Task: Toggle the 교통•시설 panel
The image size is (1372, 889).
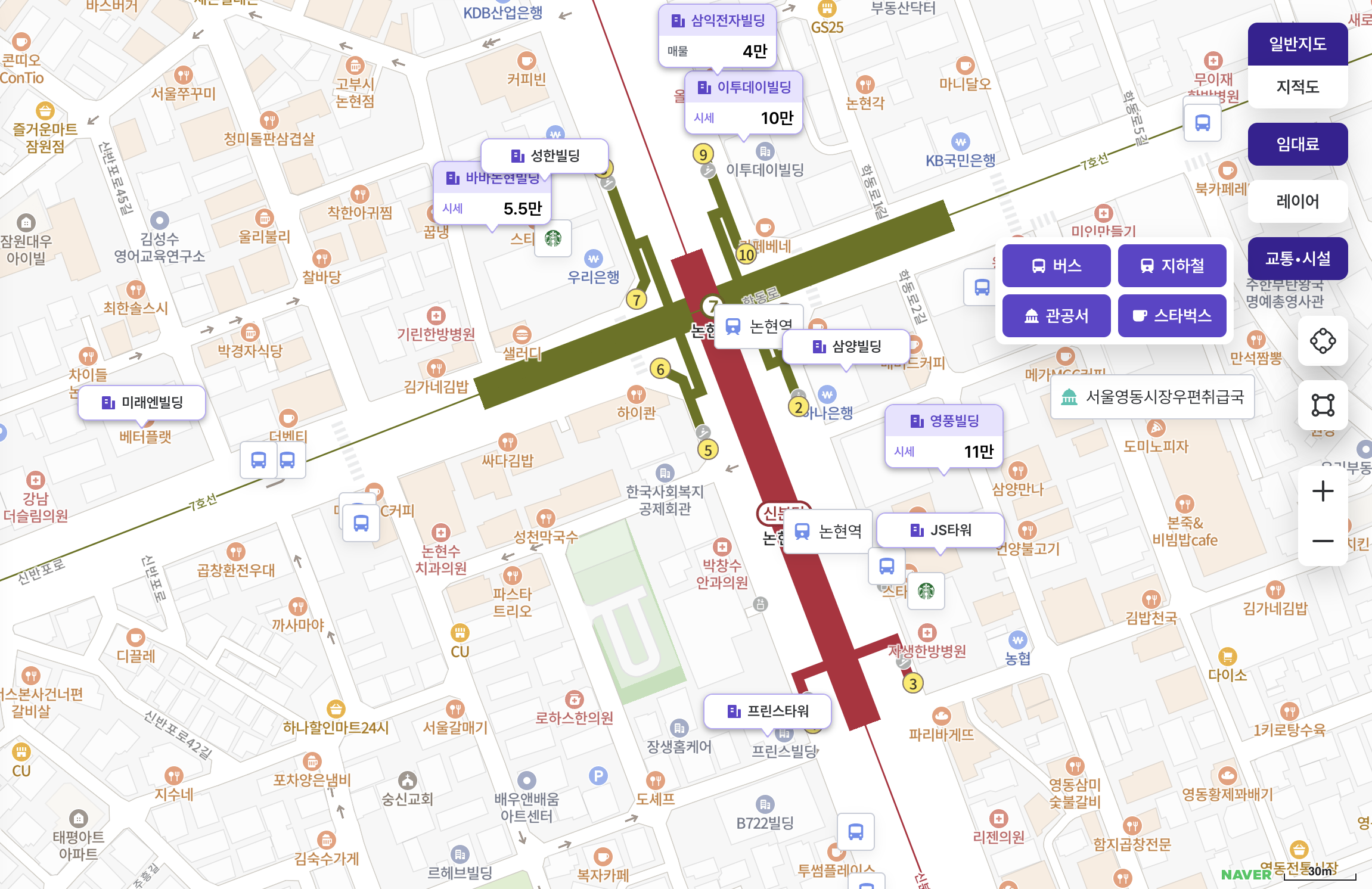Action: pos(1297,259)
